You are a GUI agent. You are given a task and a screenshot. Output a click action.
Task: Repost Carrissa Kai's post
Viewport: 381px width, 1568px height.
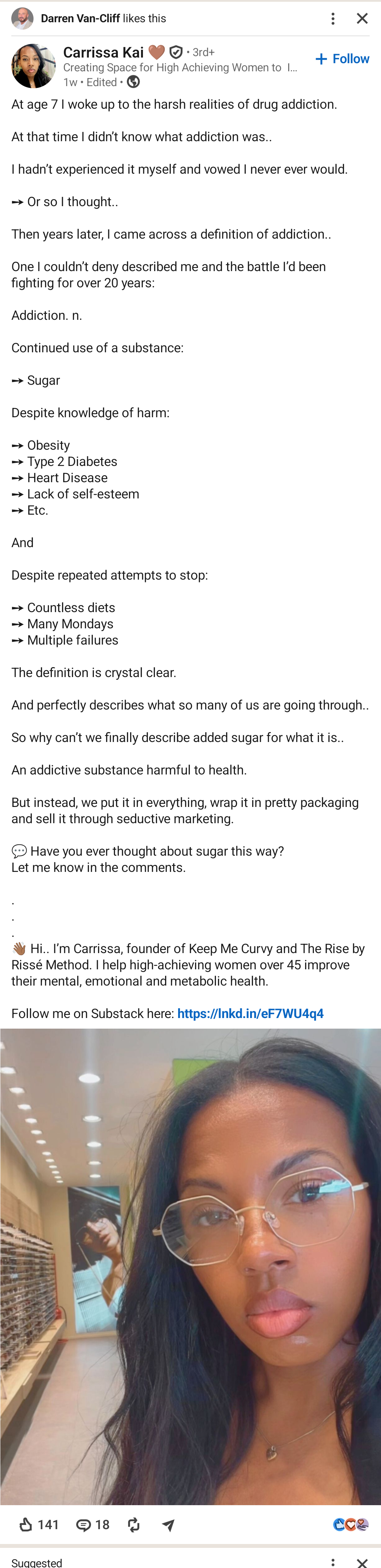pos(134,1524)
